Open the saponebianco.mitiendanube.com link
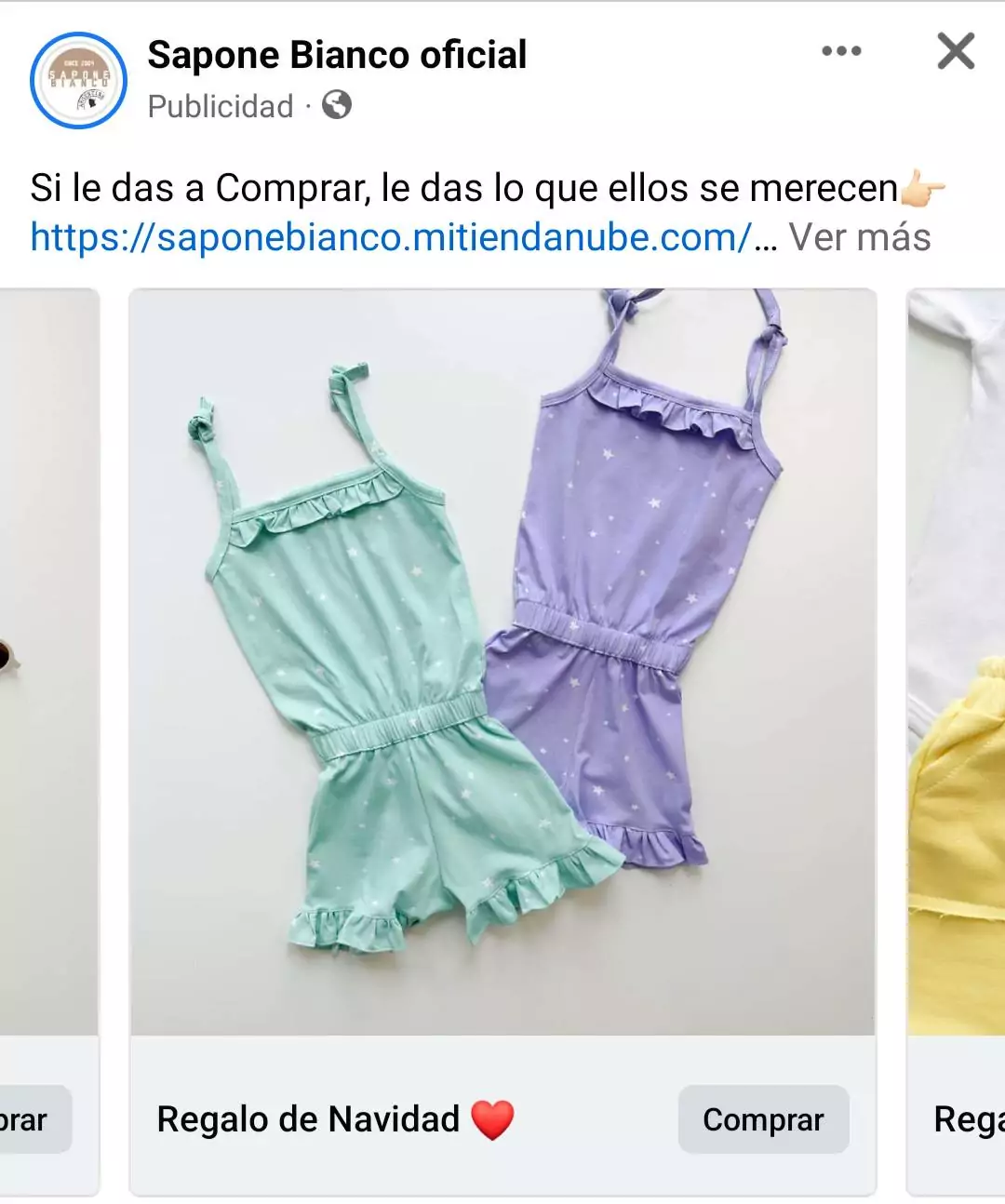This screenshot has width=1005, height=1204. (x=392, y=239)
